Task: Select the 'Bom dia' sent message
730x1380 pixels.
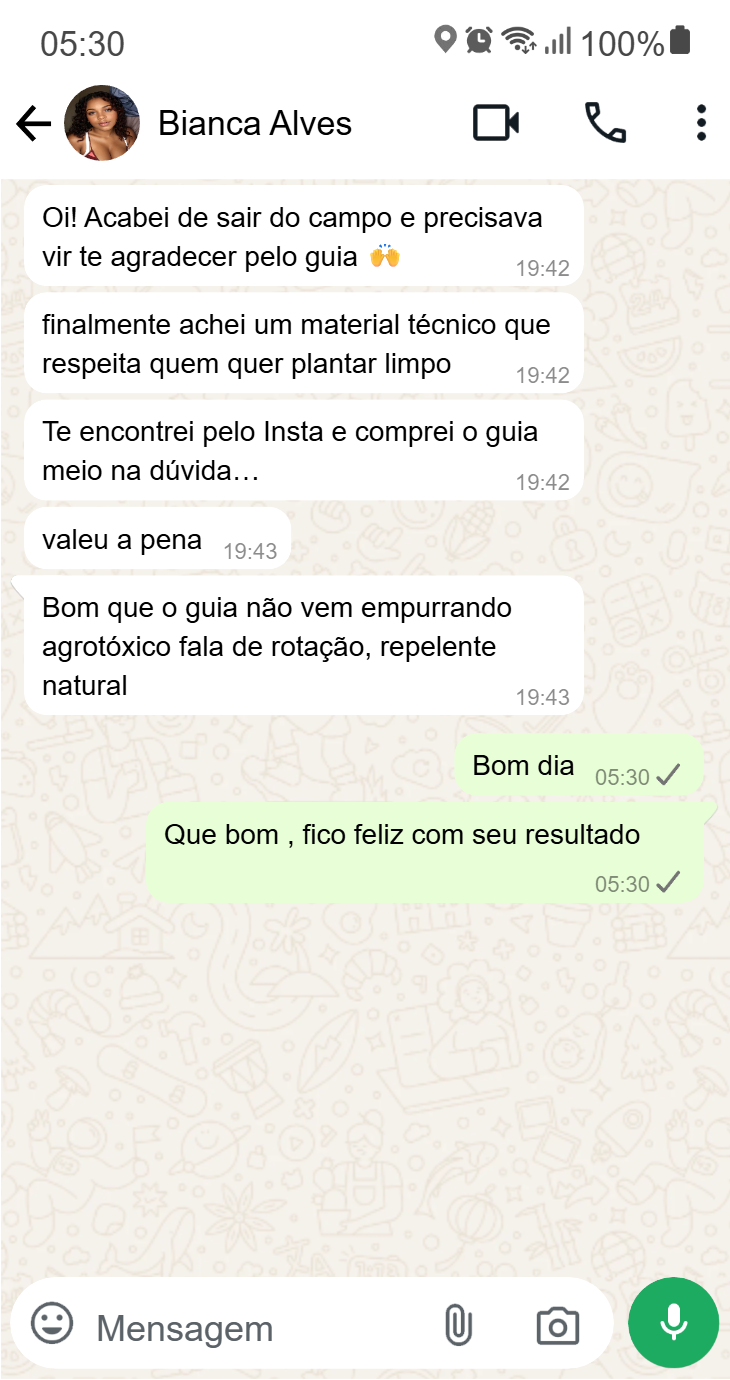Action: click(x=523, y=765)
